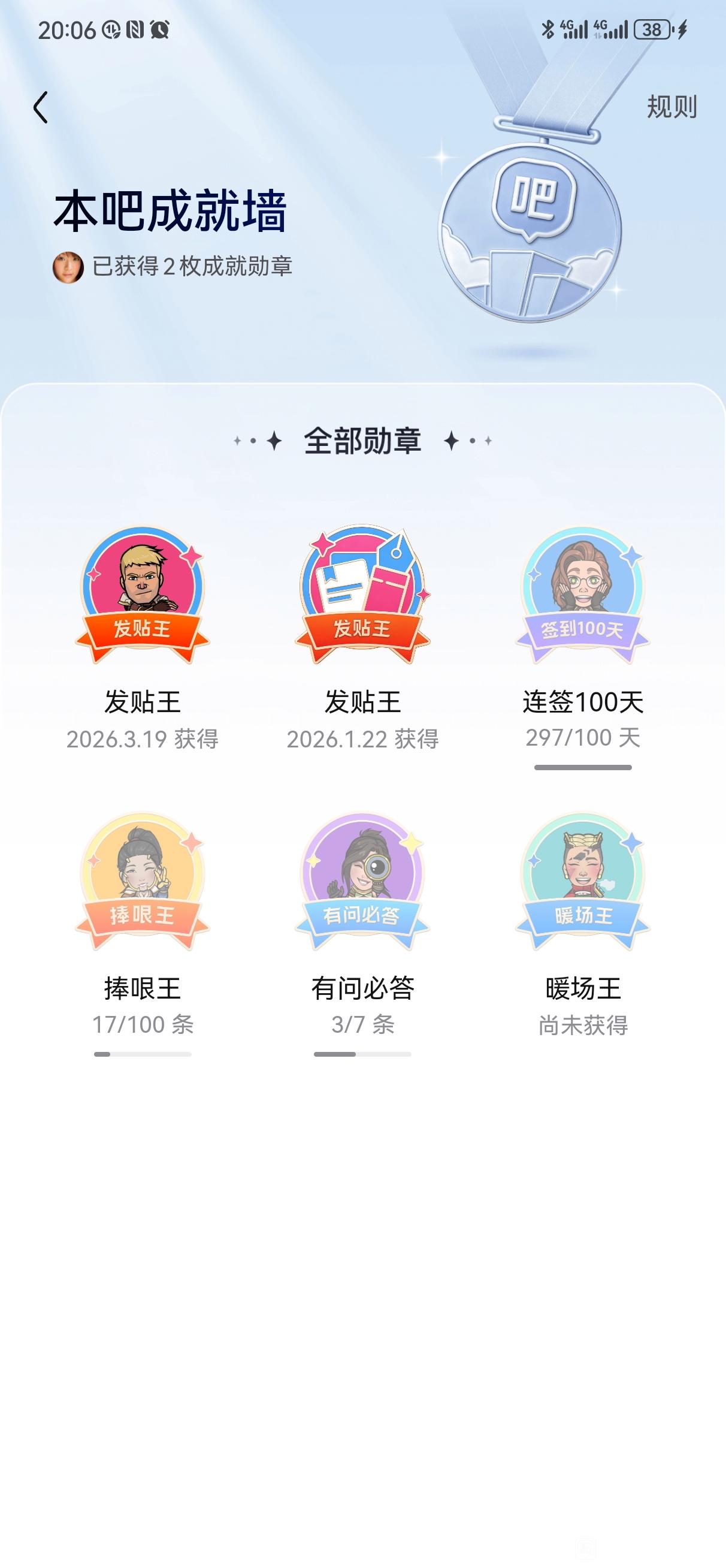Open the 发贴王 badge earned 2026.3.19
The image size is (726, 1568).
tap(143, 595)
